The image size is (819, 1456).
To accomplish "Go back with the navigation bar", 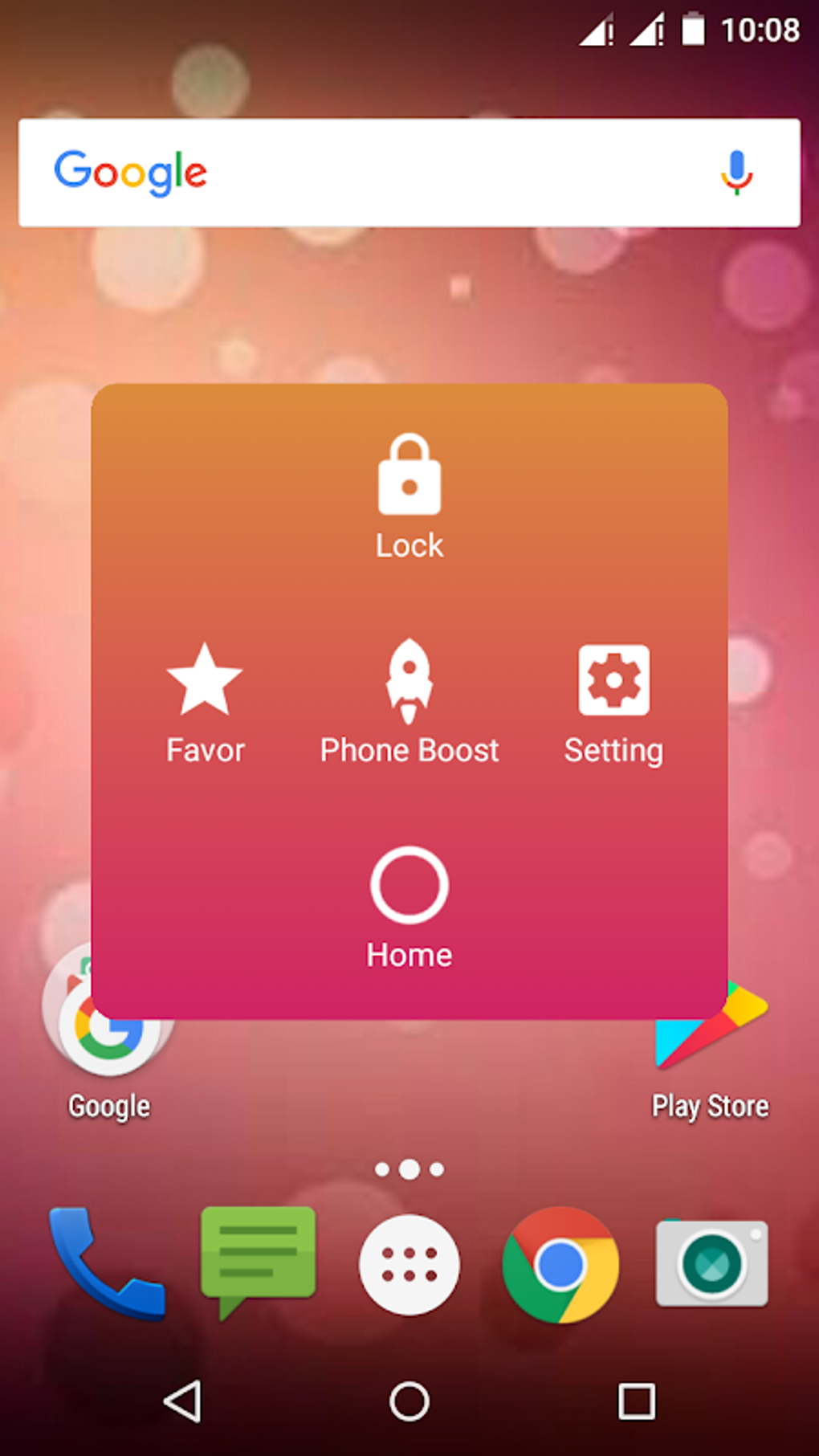I will [183, 1401].
